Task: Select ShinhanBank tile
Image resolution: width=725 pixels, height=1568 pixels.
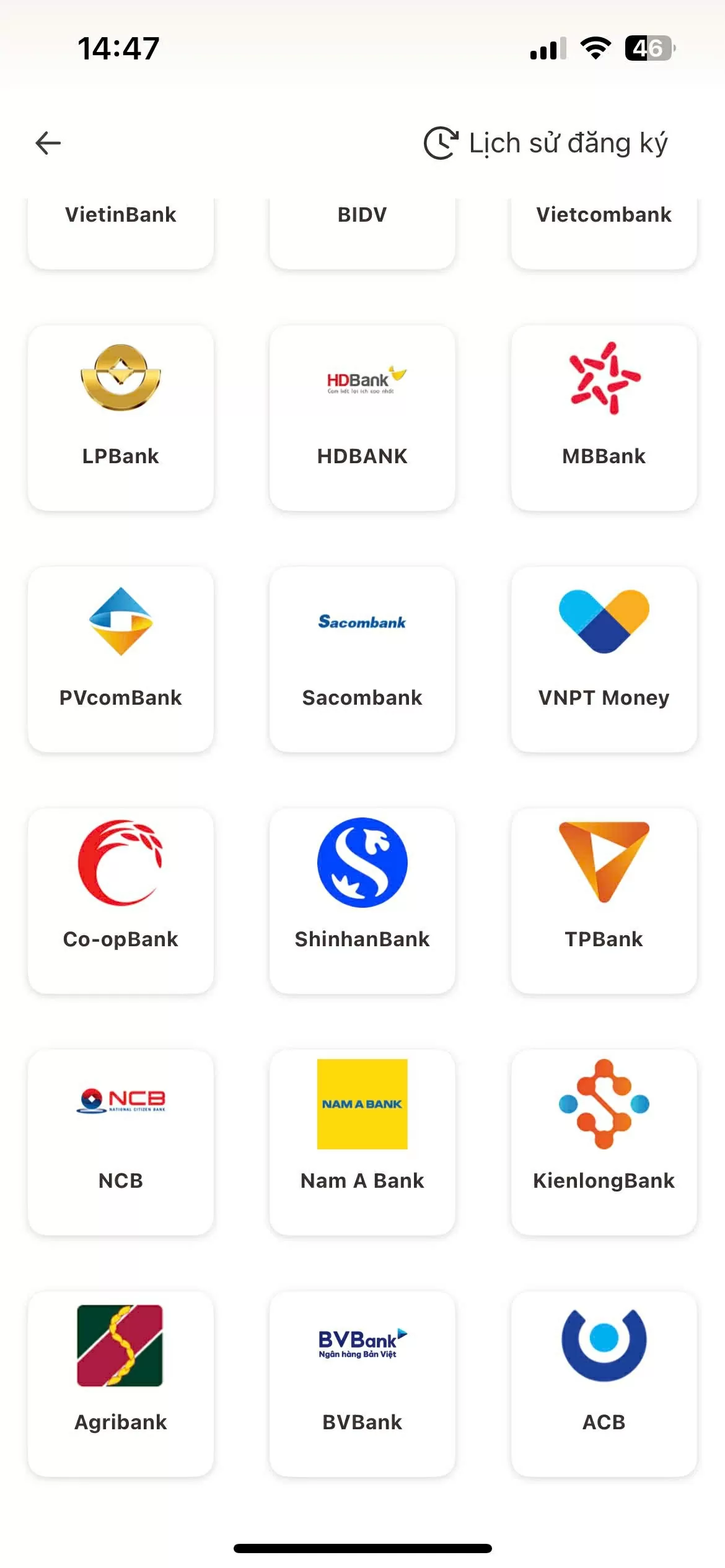Action: 362,901
